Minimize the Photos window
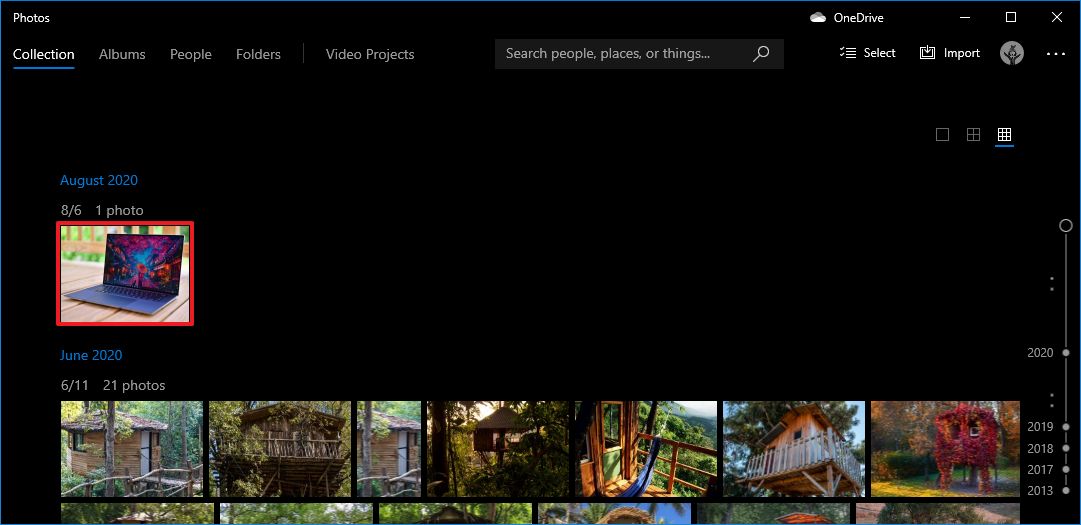This screenshot has width=1081, height=525. click(x=965, y=17)
